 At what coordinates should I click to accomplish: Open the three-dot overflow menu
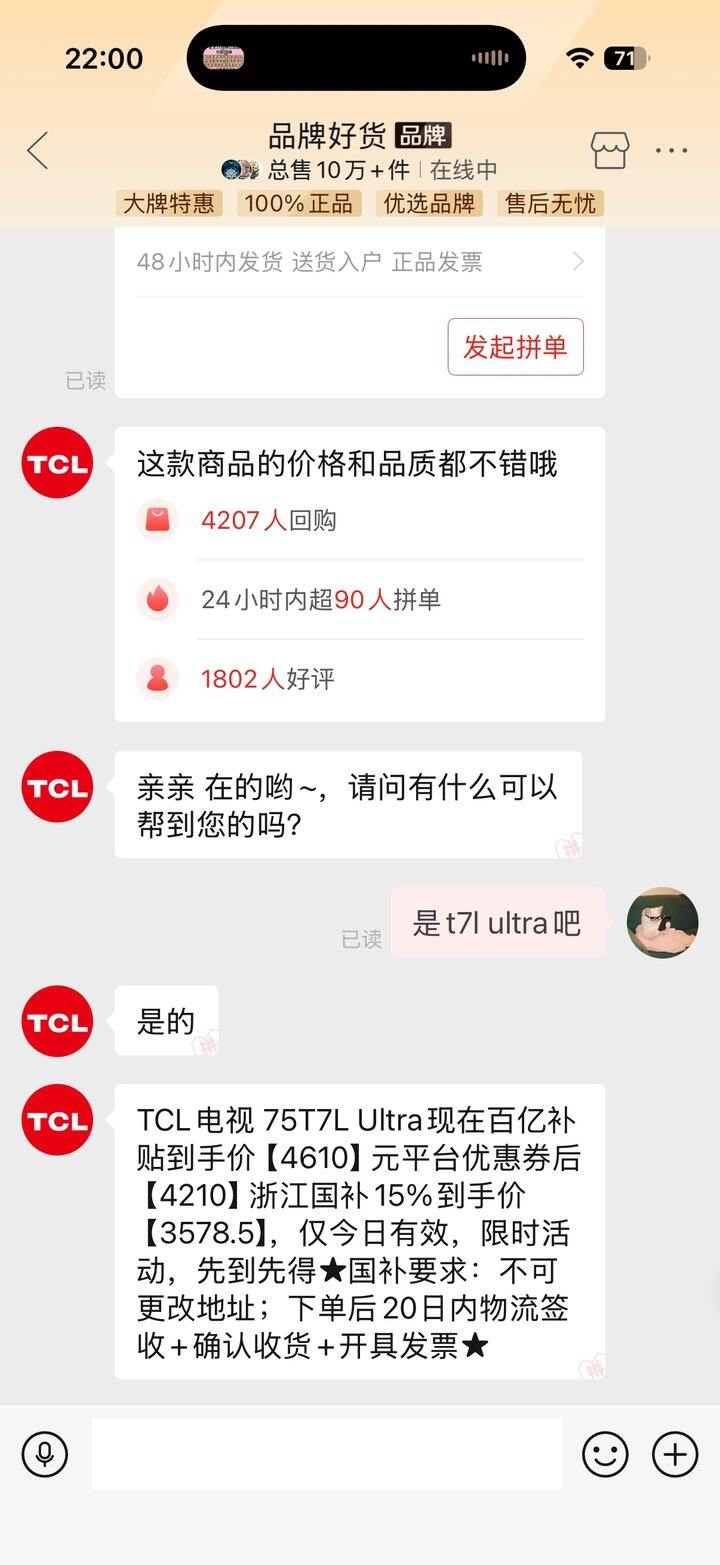pos(671,151)
